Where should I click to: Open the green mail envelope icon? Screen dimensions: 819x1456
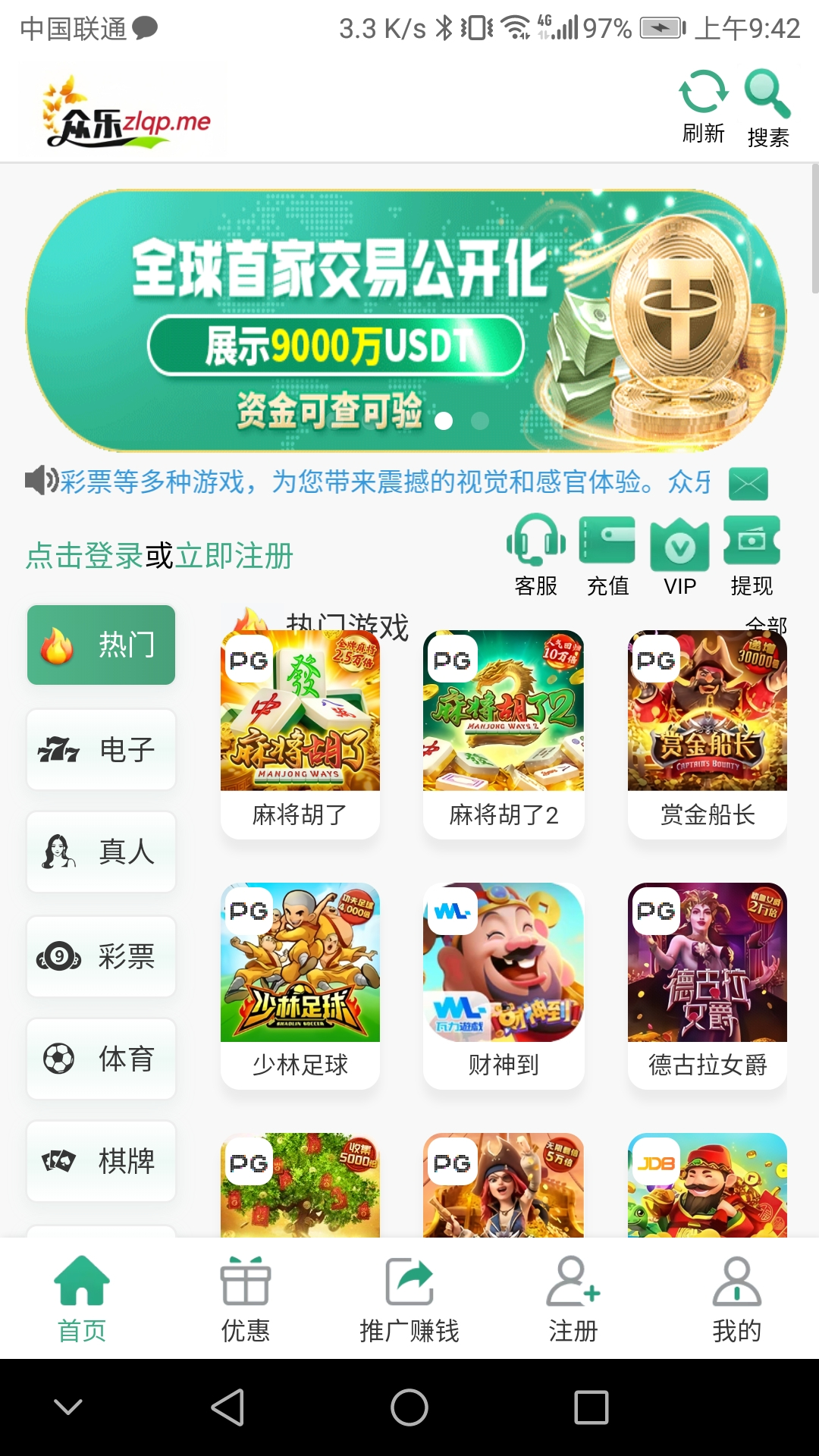coord(748,483)
